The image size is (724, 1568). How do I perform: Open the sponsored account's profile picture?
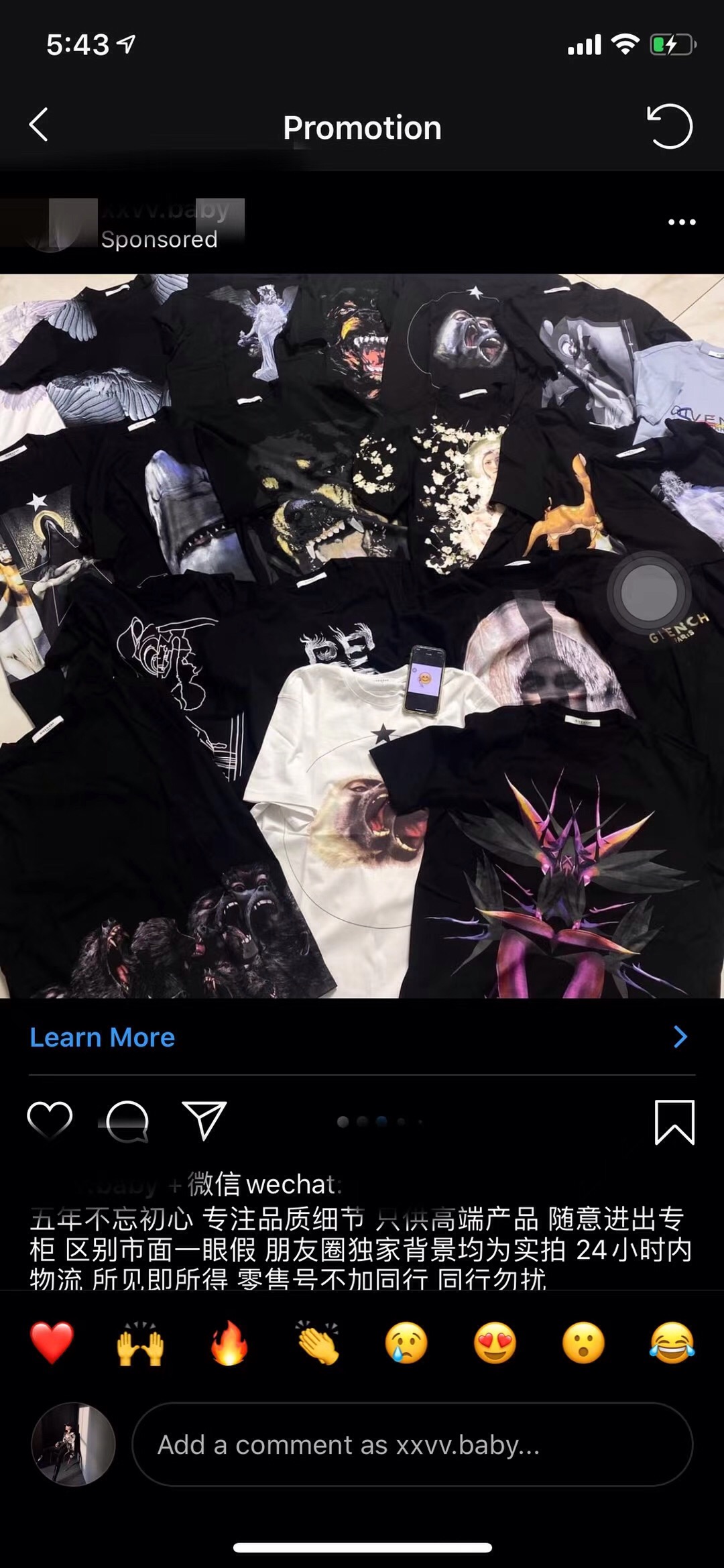click(50, 226)
